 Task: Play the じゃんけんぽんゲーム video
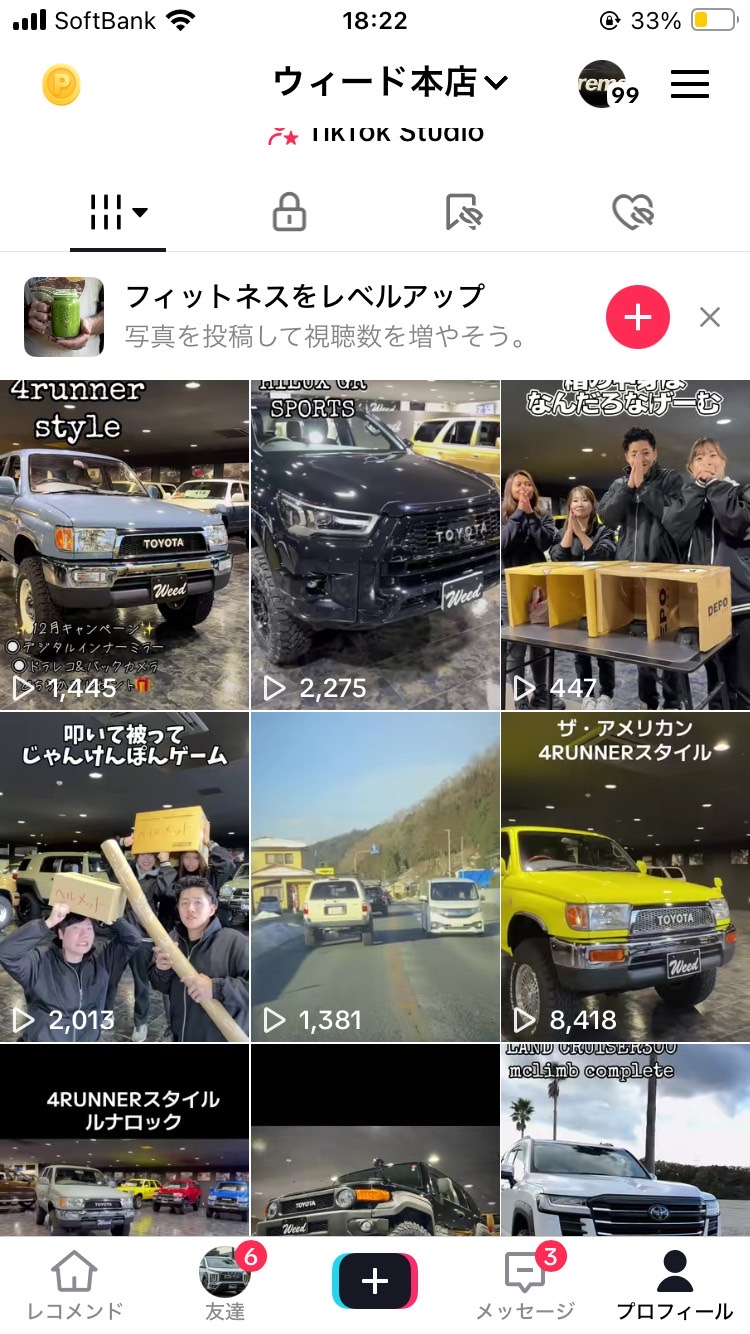124,877
